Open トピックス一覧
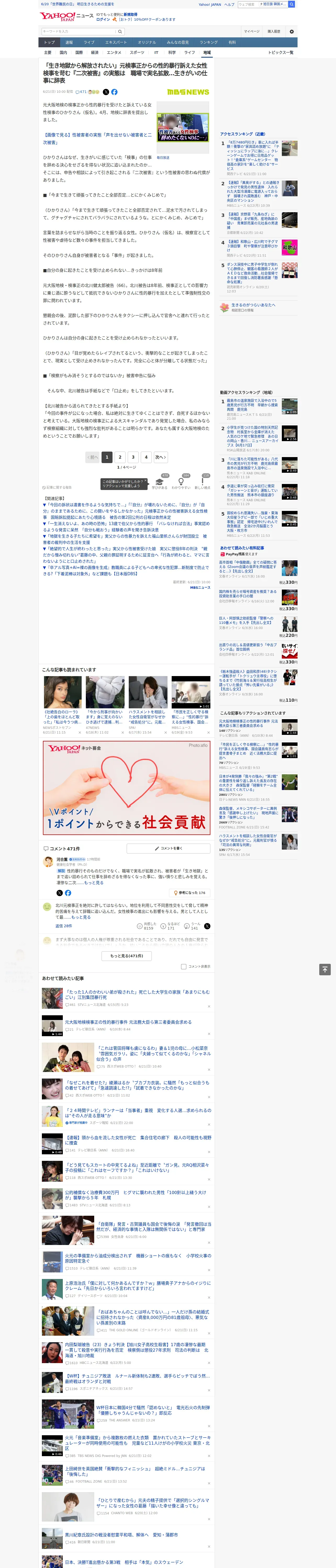 (281, 52)
